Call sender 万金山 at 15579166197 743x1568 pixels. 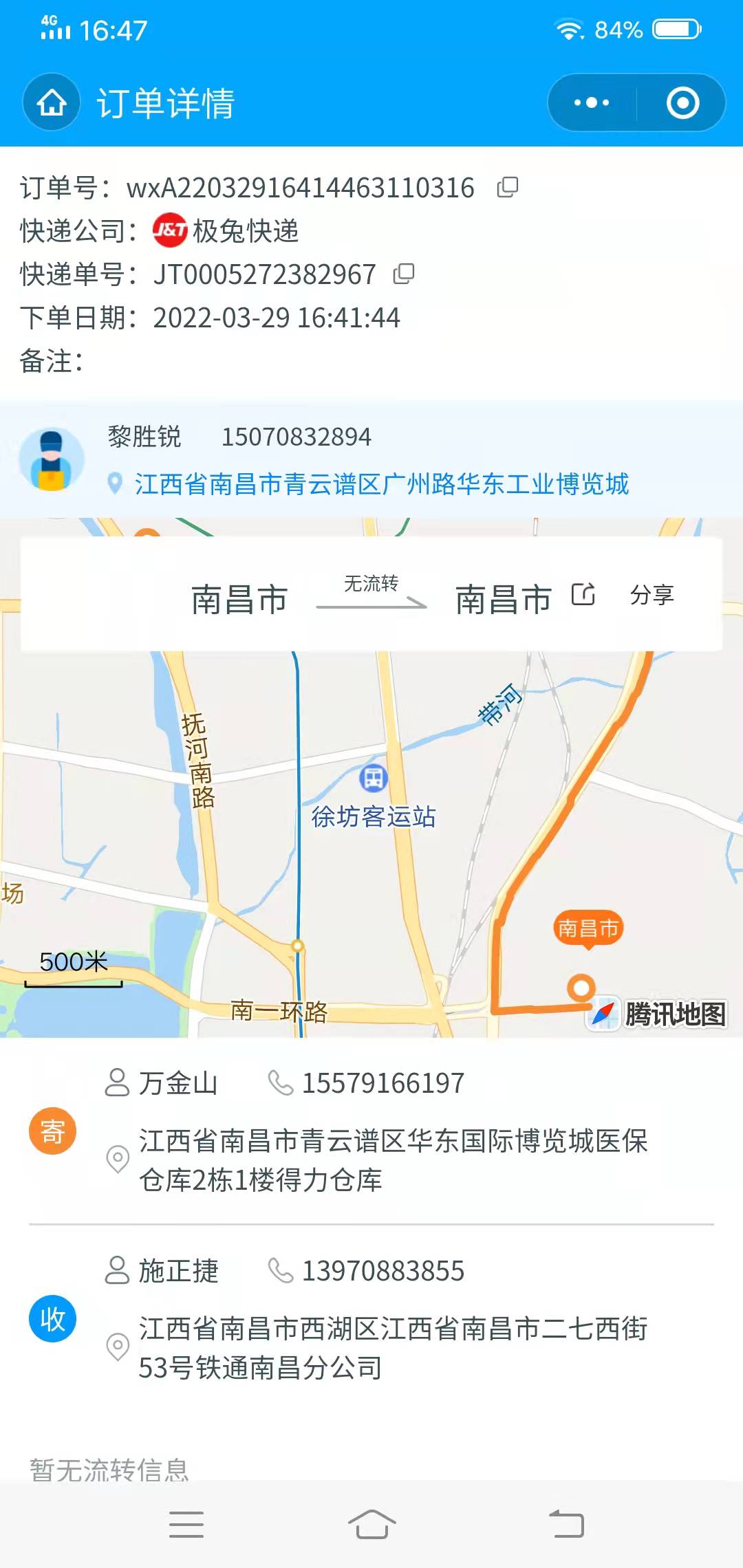367,1083
